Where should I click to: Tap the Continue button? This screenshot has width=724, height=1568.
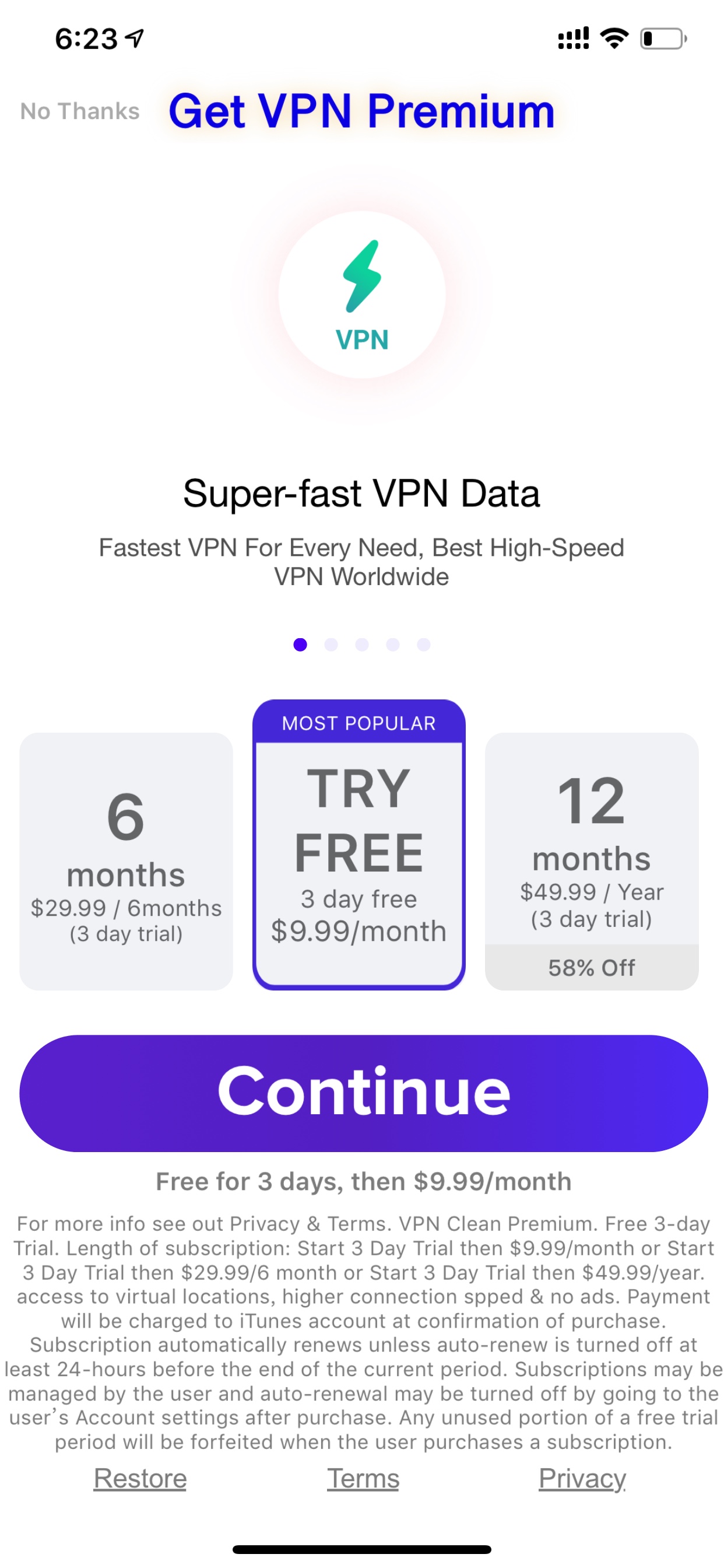363,1093
